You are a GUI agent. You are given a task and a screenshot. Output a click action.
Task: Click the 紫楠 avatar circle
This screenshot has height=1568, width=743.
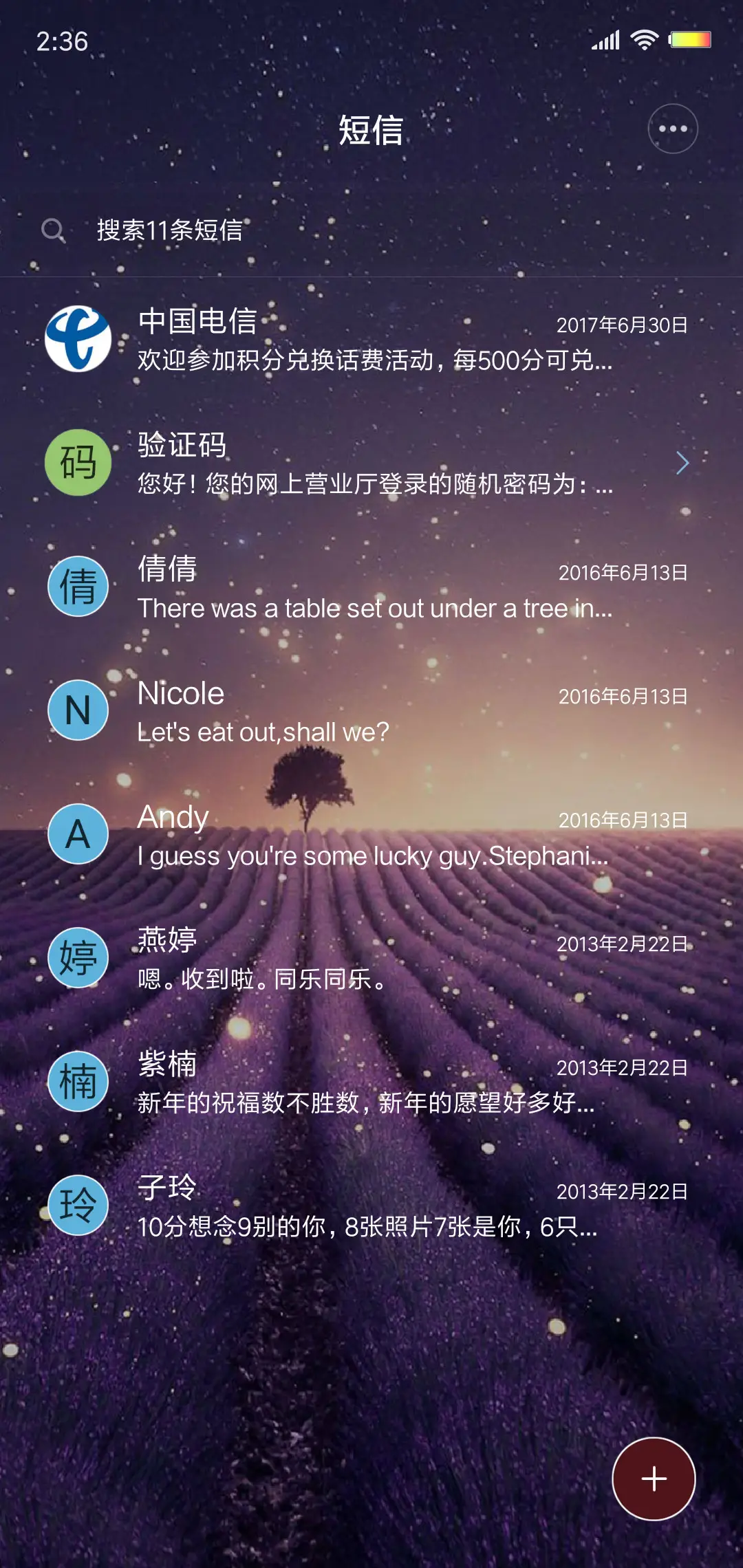pos(78,1081)
